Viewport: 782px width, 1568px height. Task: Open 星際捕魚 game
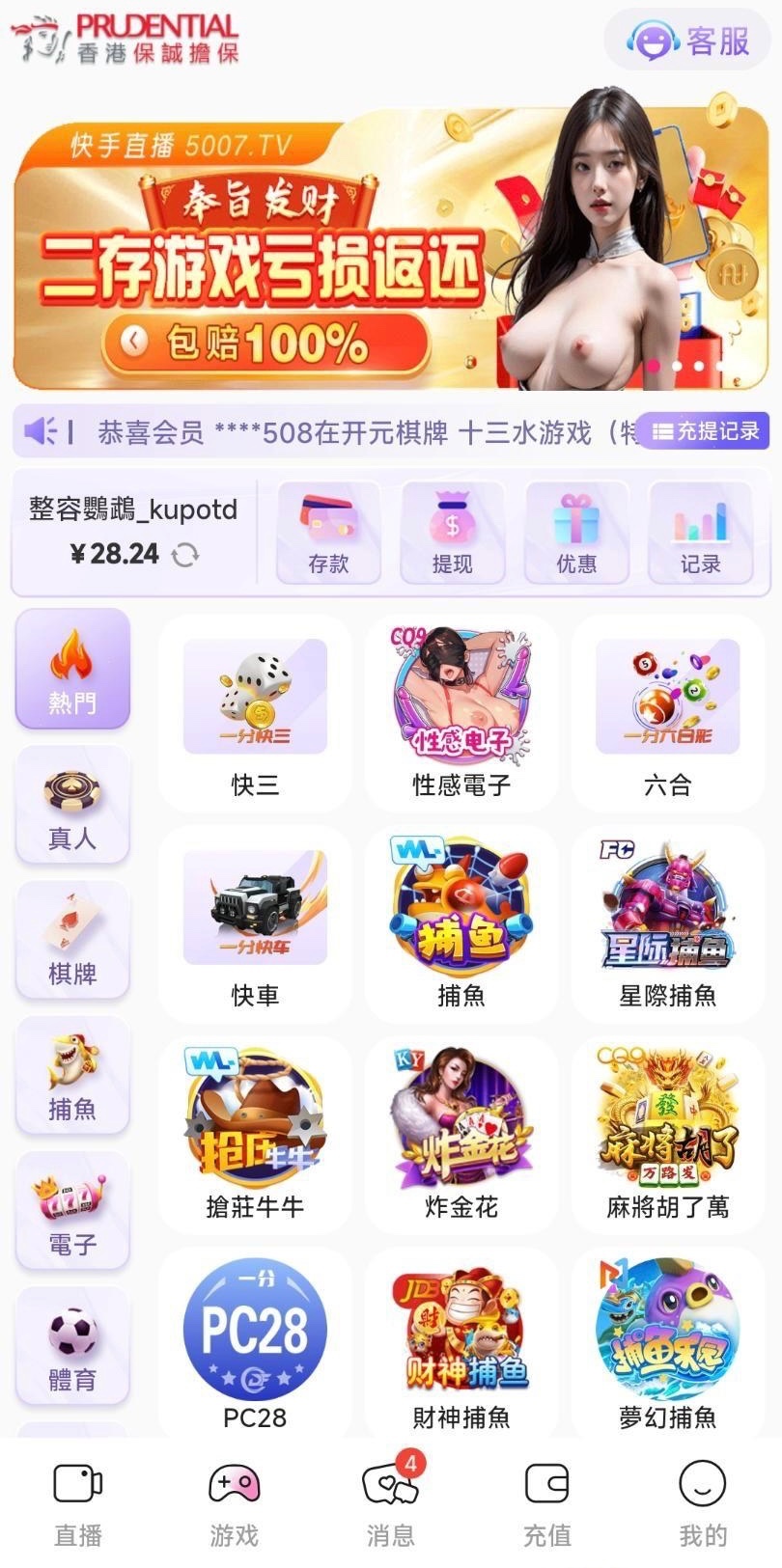(667, 924)
